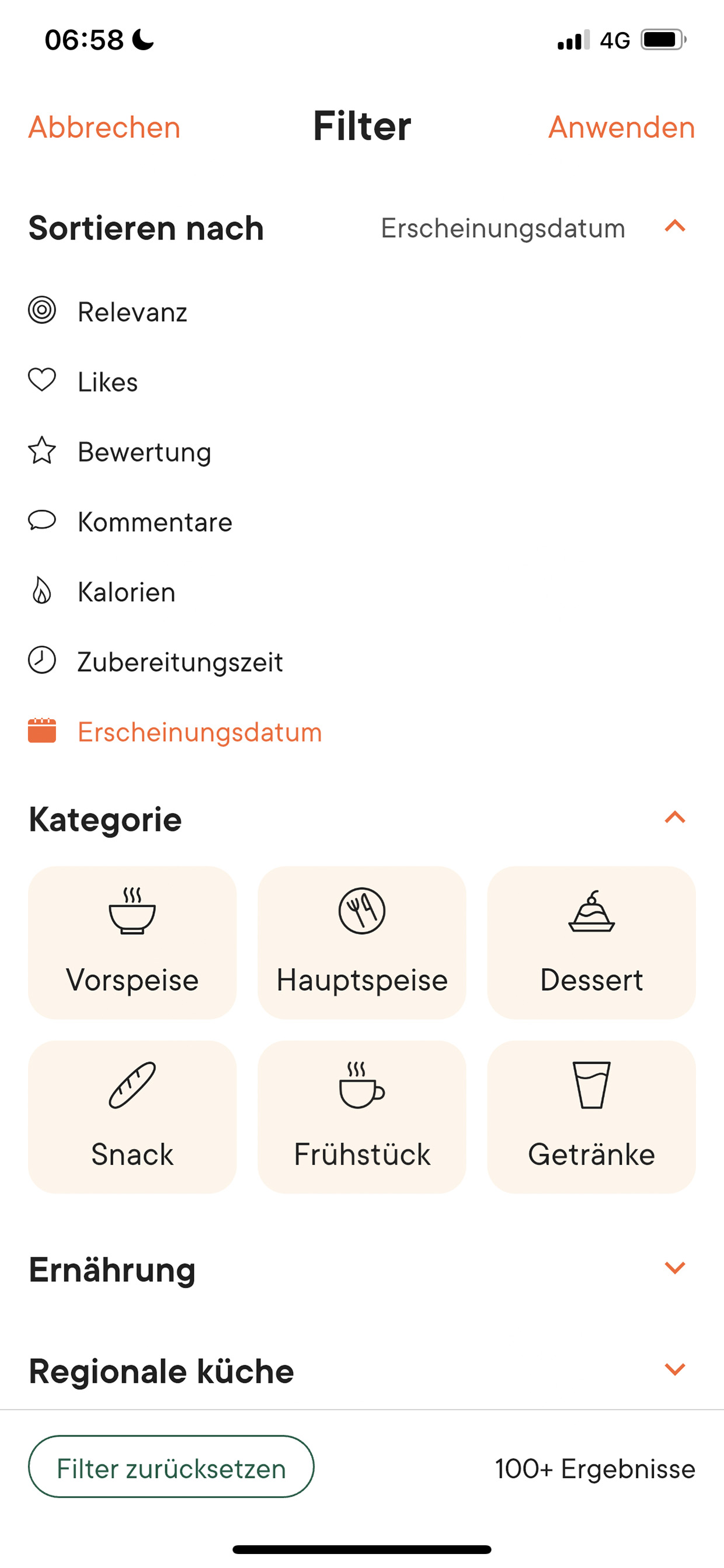This screenshot has height=1568, width=724.
Task: Collapse the Sortieren nach section
Action: [675, 227]
